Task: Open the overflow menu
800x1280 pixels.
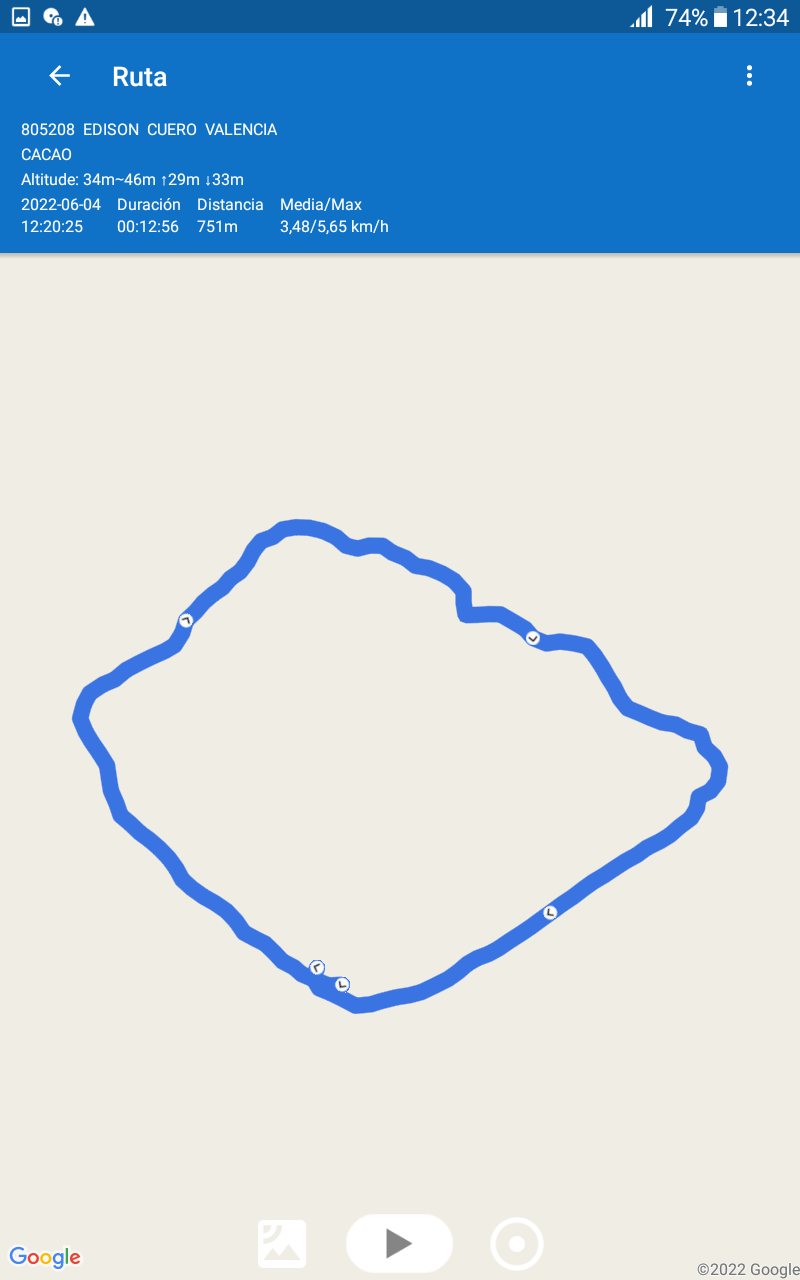Action: (x=749, y=76)
